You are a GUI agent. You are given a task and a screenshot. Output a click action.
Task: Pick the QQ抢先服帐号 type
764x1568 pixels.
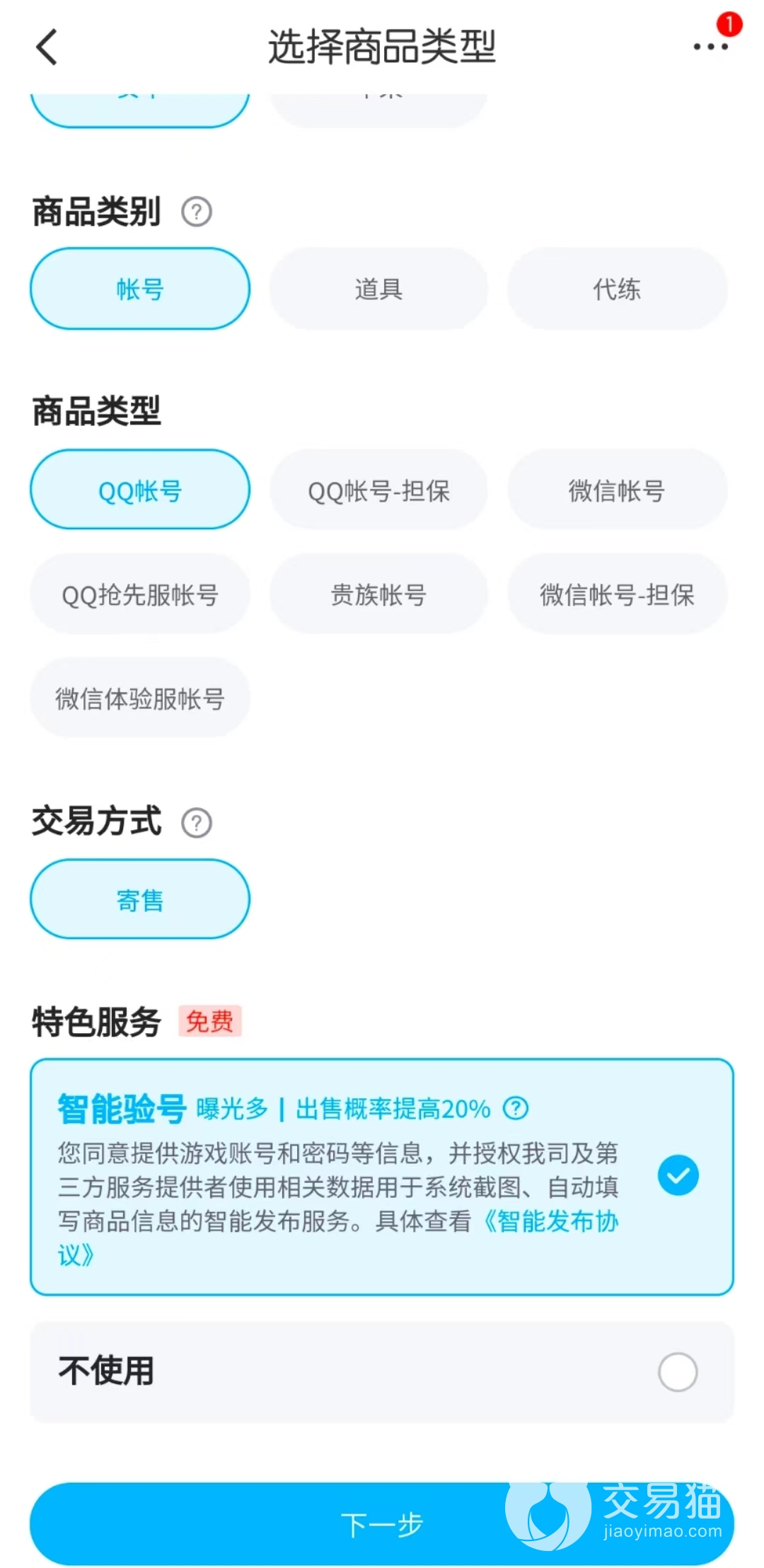[x=140, y=594]
